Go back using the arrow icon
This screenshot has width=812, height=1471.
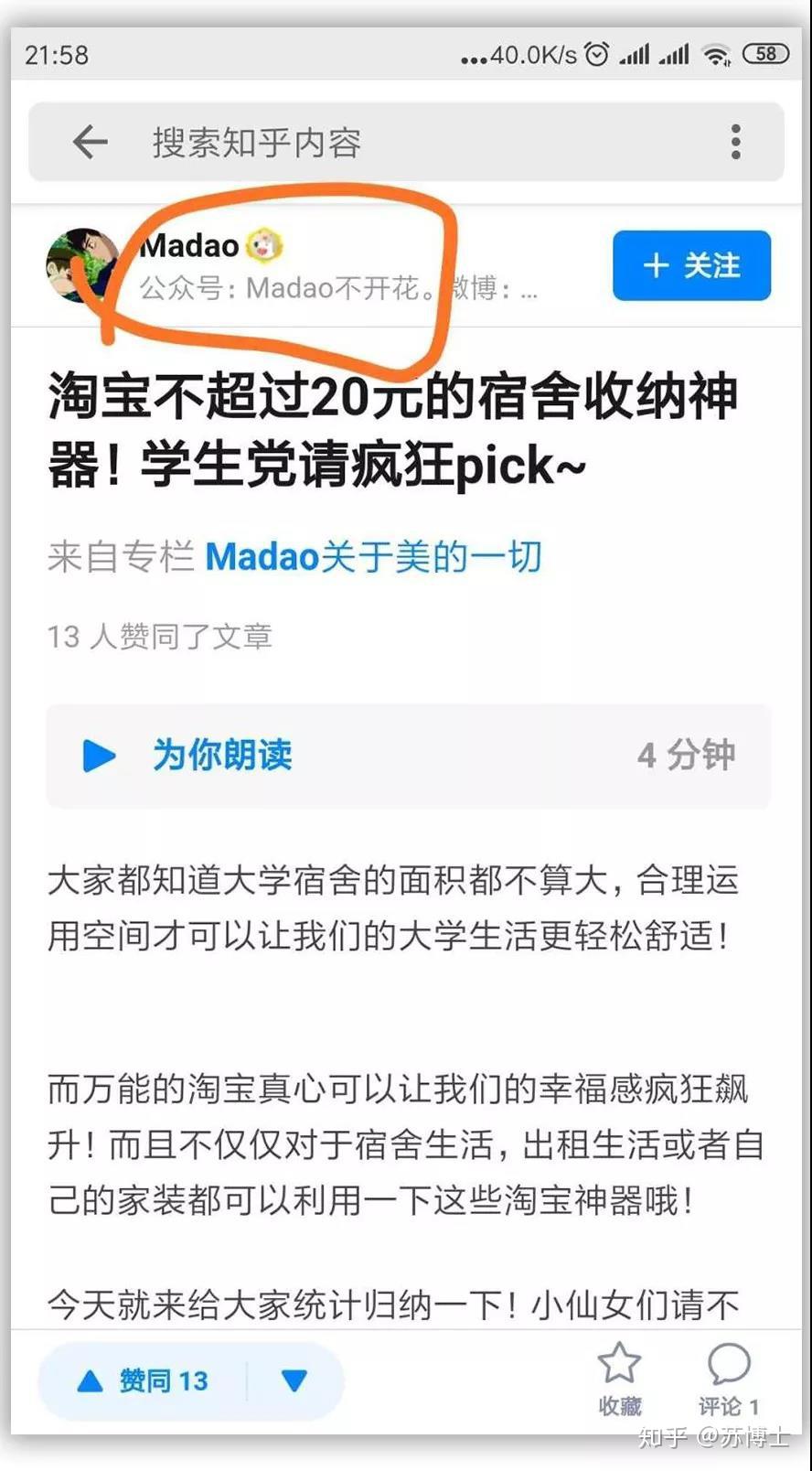click(x=90, y=142)
